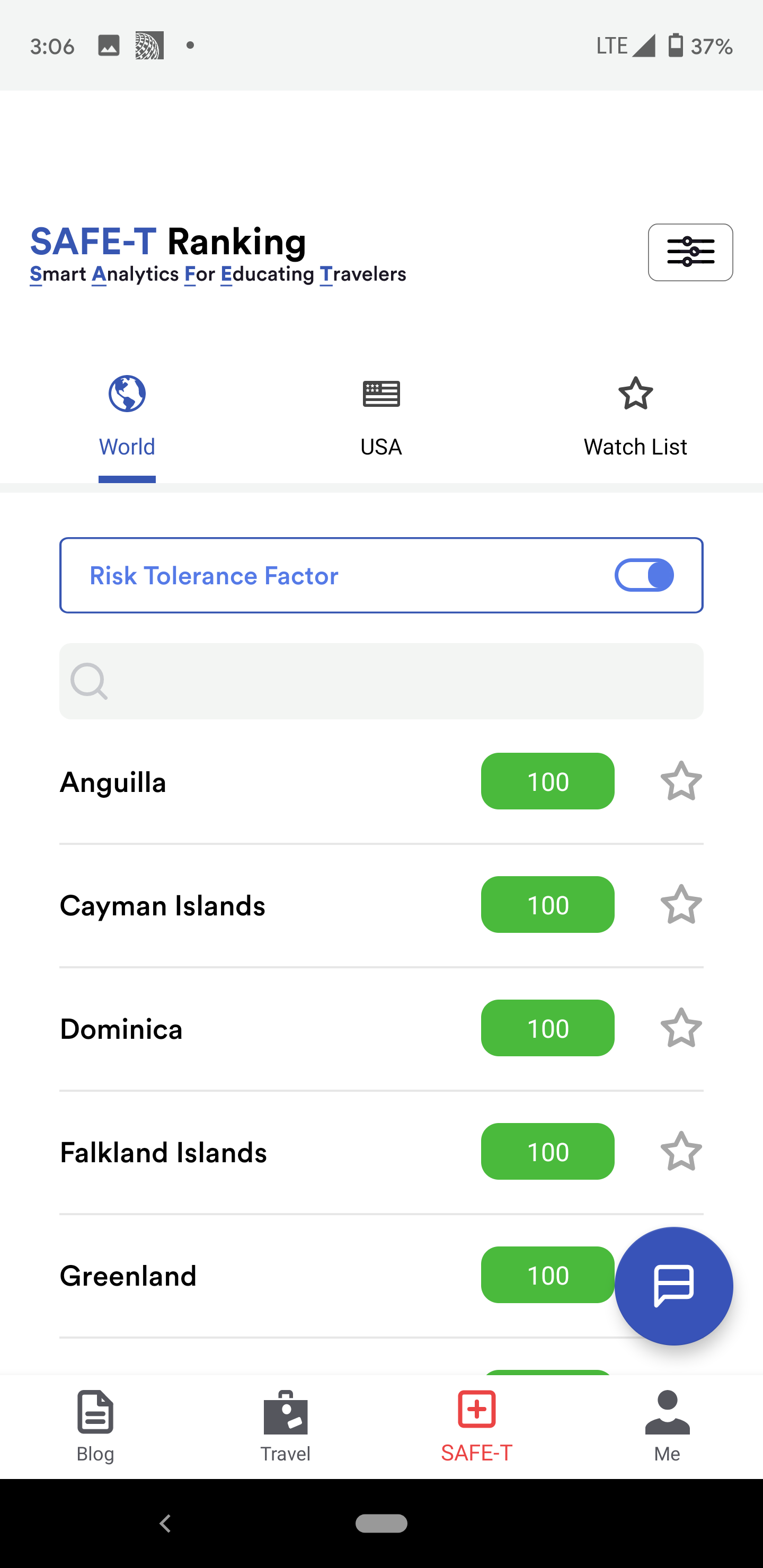The image size is (763, 1568).
Task: Favorite Dominica with the star
Action: [x=681, y=1029]
